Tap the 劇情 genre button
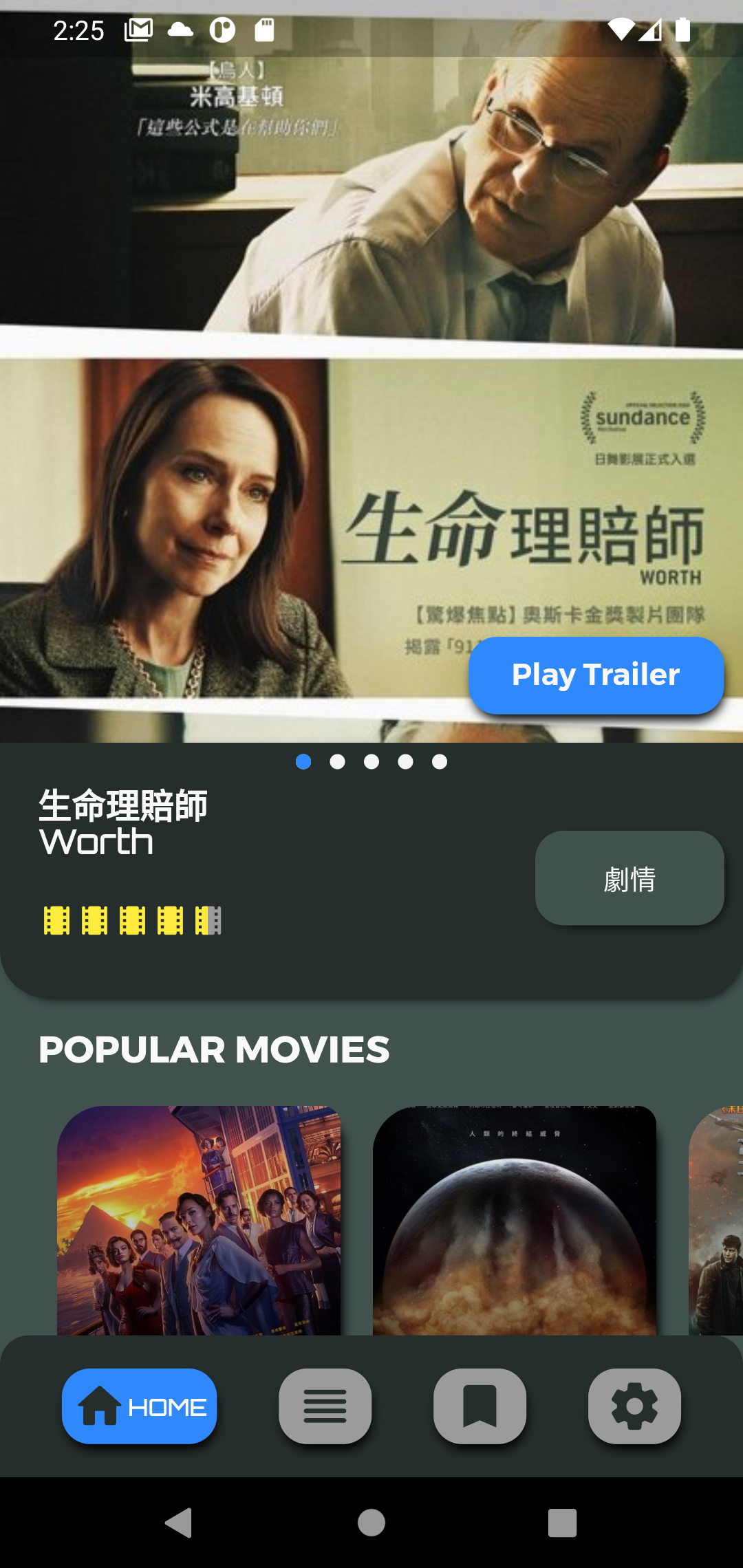Viewport: 743px width, 1568px height. 629,878
